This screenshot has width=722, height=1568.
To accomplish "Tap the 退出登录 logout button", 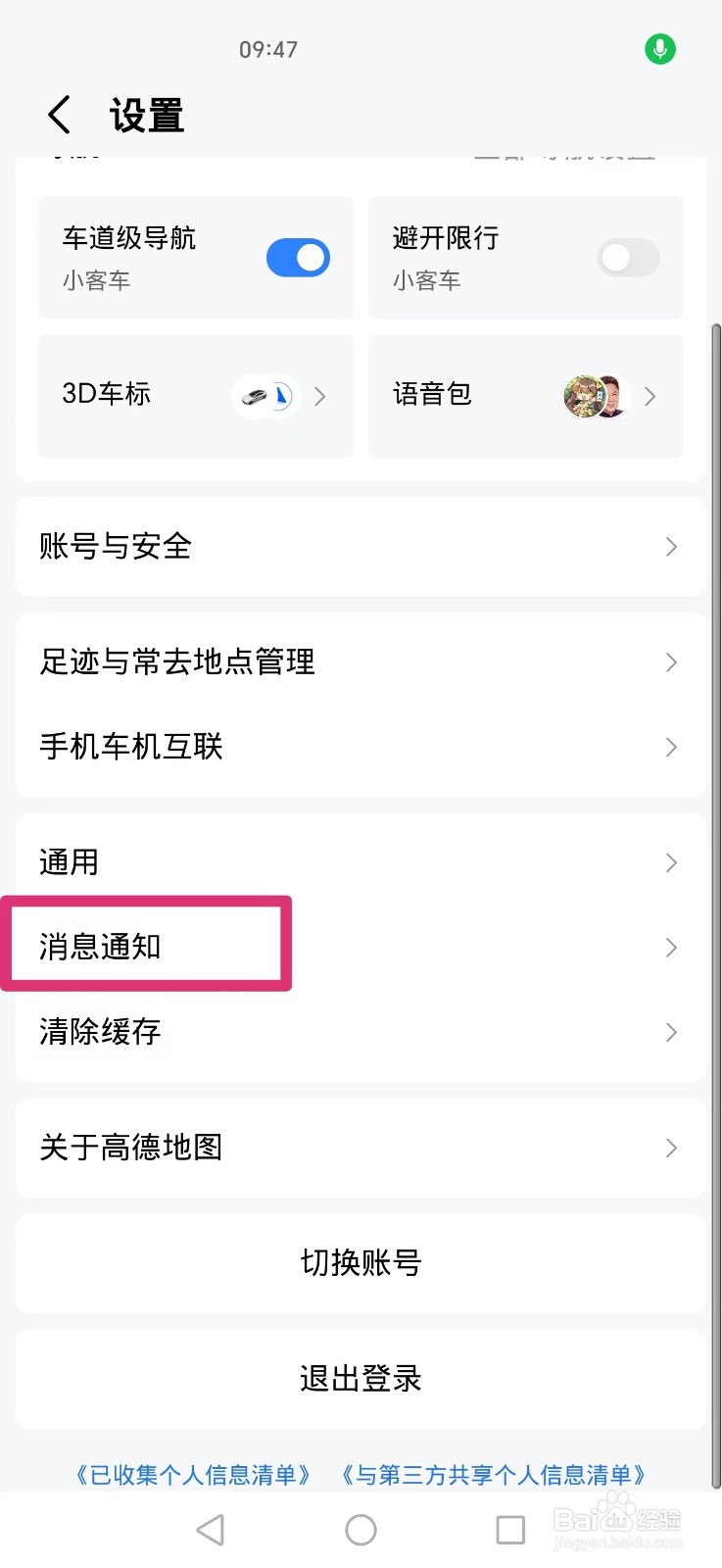I will pyautogui.click(x=361, y=1378).
